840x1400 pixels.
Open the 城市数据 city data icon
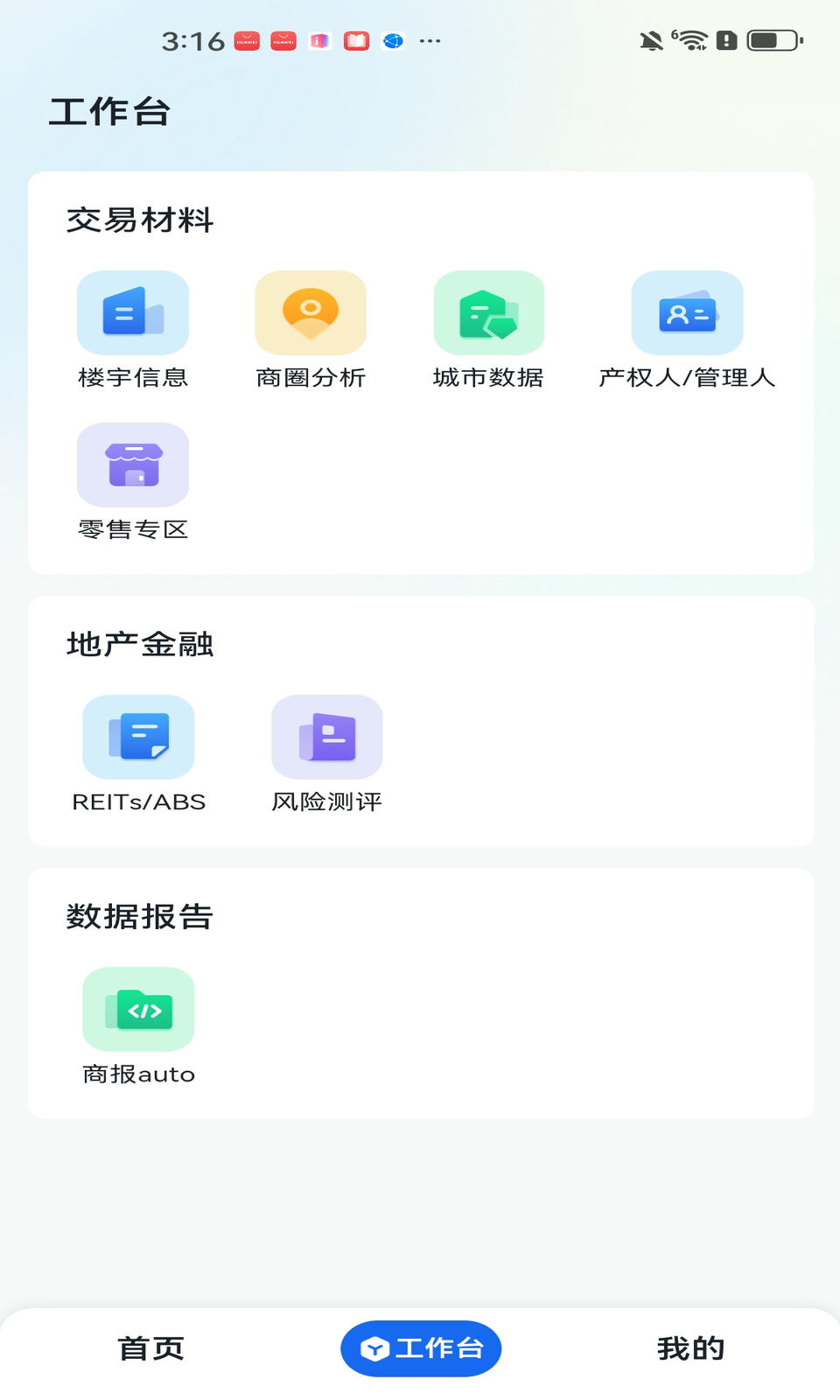(489, 312)
